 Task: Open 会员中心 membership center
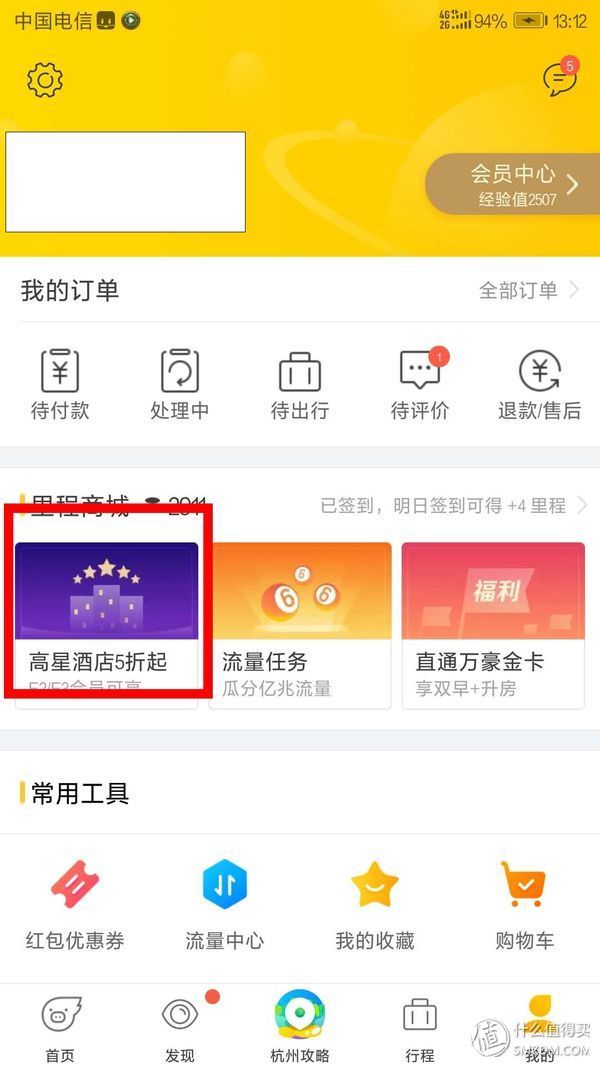[514, 185]
